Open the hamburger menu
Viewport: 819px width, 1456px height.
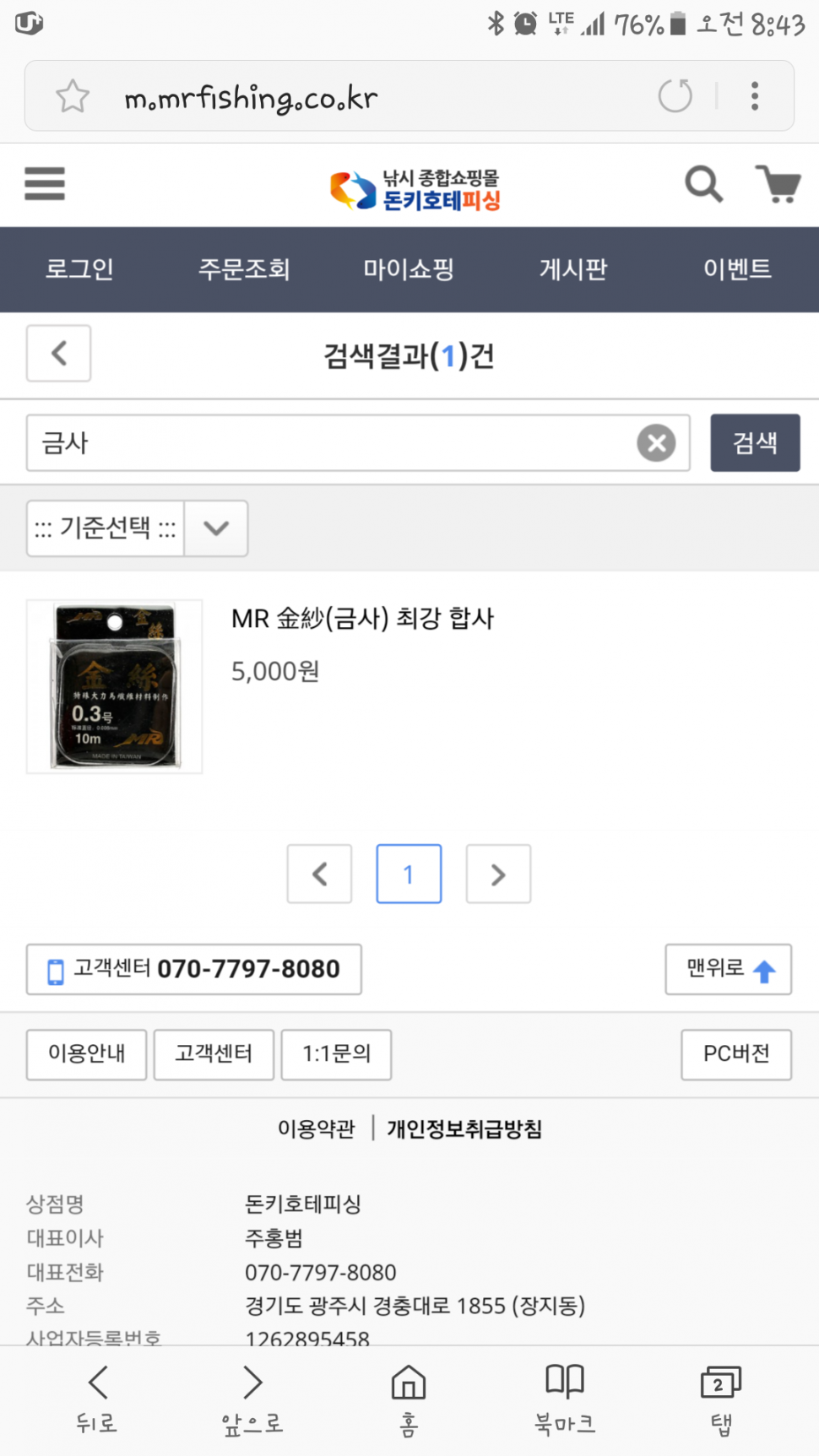click(x=45, y=183)
